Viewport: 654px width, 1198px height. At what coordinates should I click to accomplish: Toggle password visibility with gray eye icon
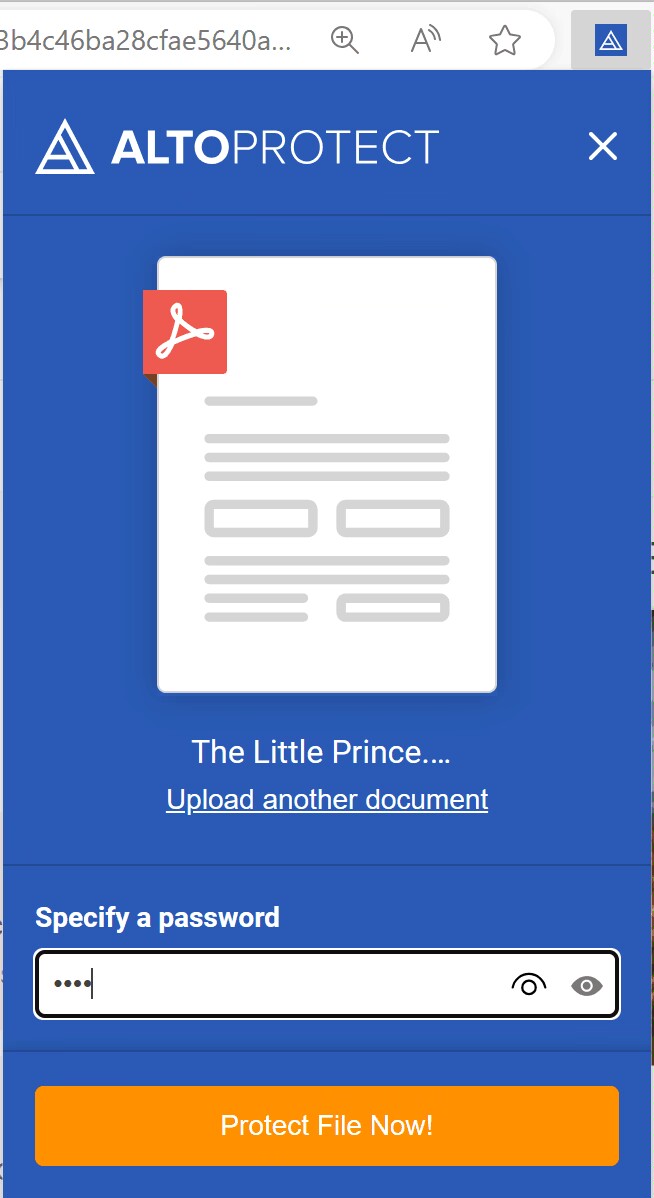587,986
